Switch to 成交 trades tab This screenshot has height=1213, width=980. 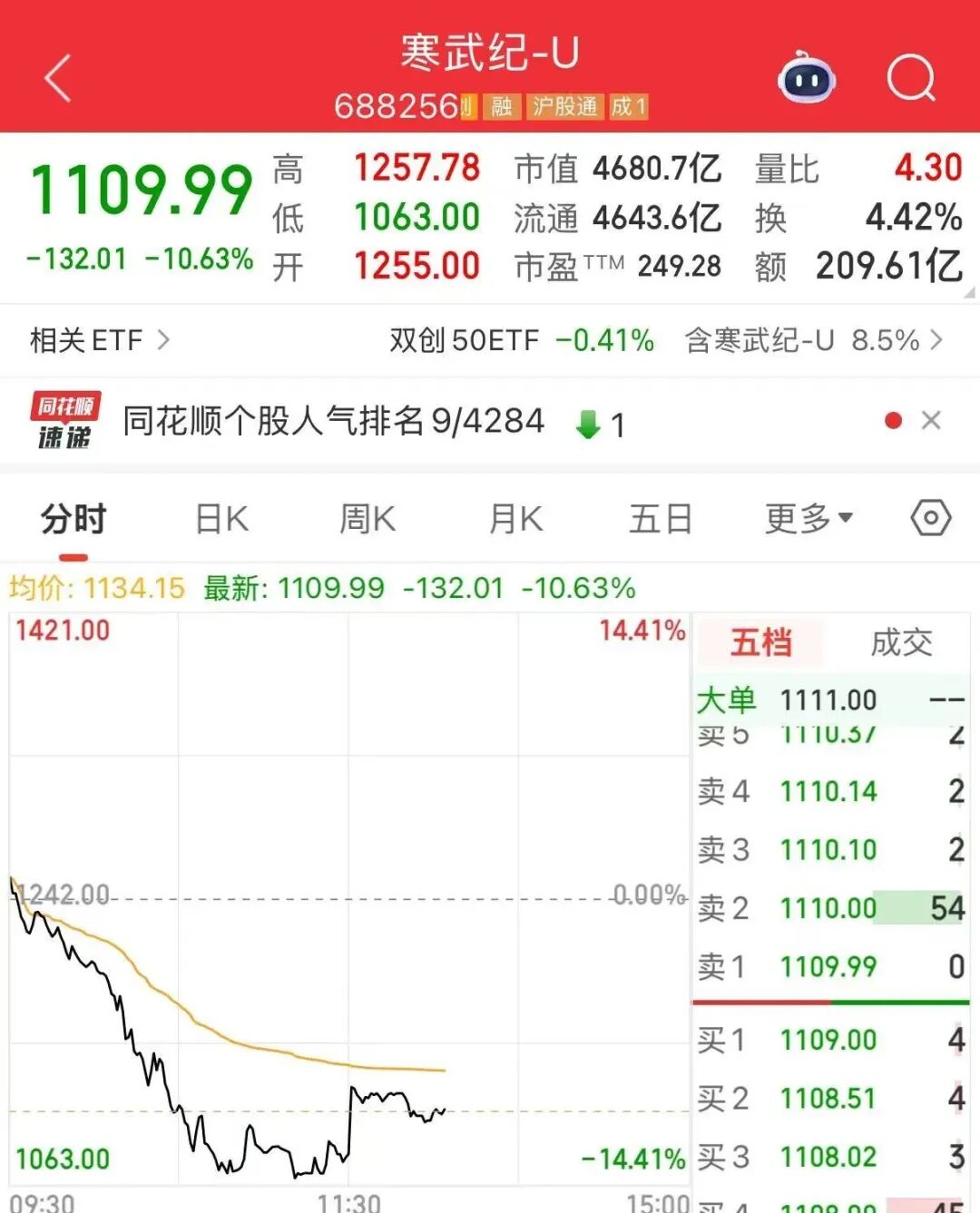[x=901, y=642]
